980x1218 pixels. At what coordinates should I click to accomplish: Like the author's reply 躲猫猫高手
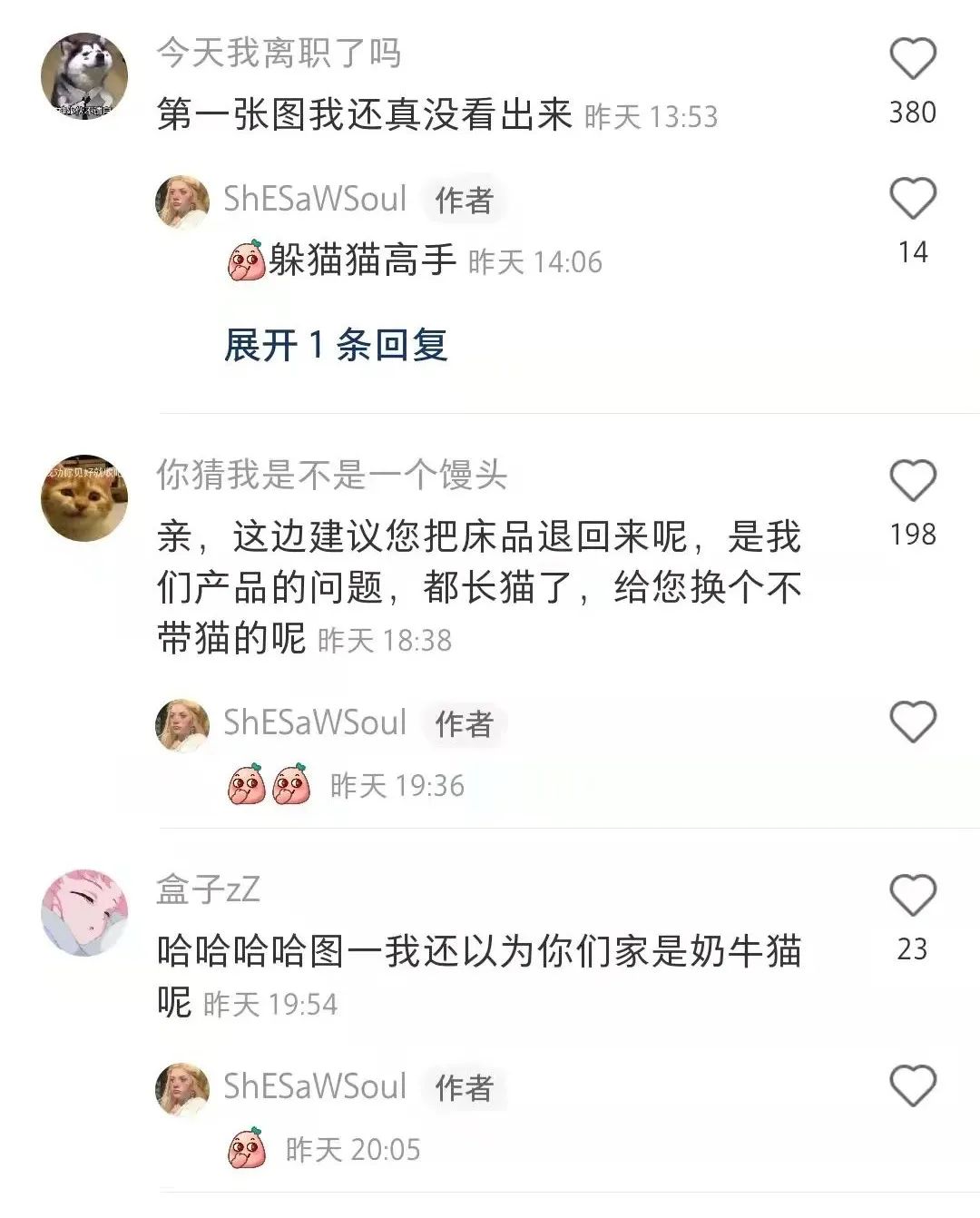[912, 199]
